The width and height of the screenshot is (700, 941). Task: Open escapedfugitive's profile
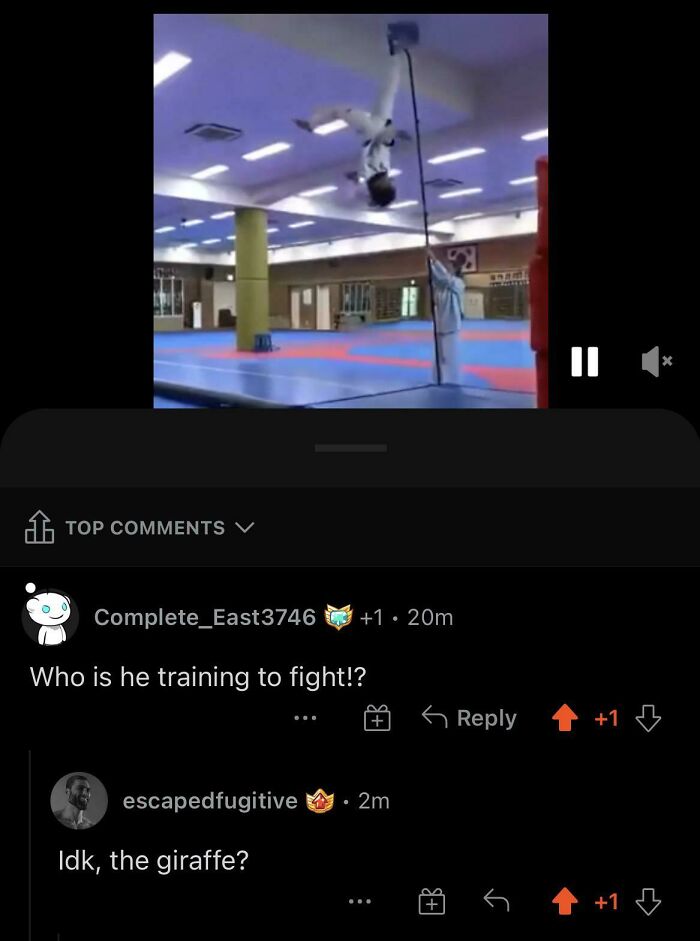(209, 801)
